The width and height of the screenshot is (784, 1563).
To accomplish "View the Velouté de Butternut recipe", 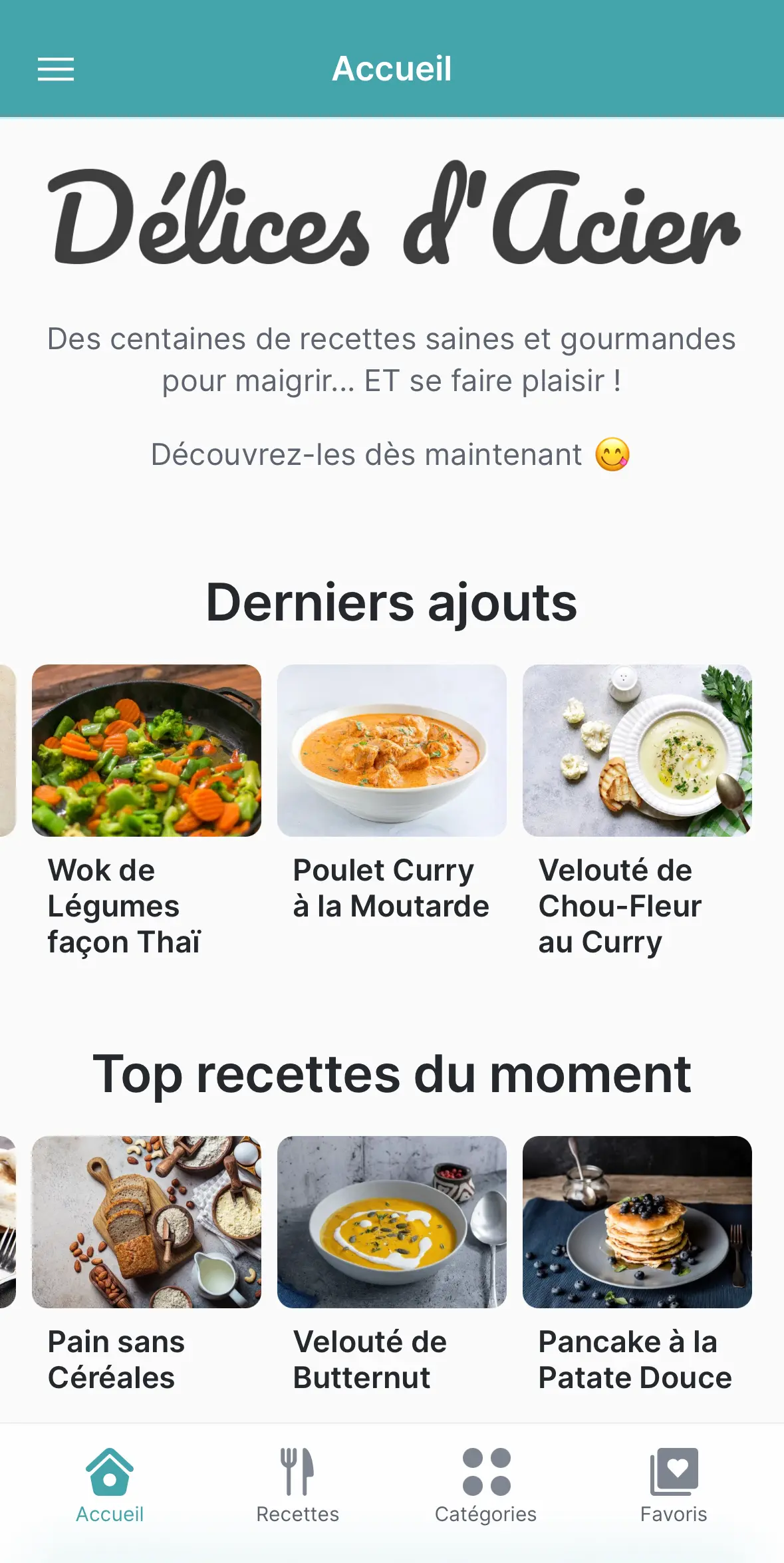I will [392, 1222].
